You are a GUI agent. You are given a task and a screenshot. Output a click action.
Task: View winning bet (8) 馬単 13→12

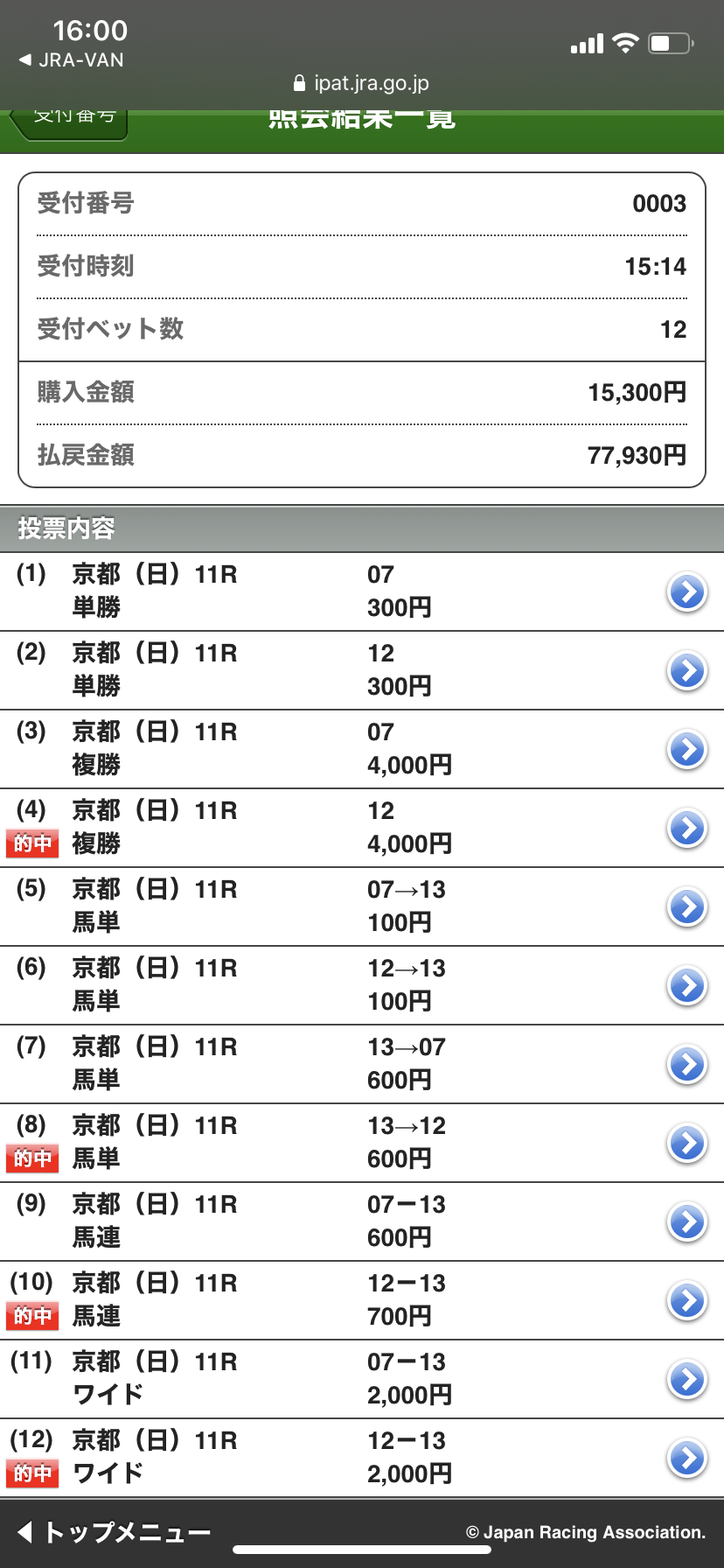tap(362, 1143)
